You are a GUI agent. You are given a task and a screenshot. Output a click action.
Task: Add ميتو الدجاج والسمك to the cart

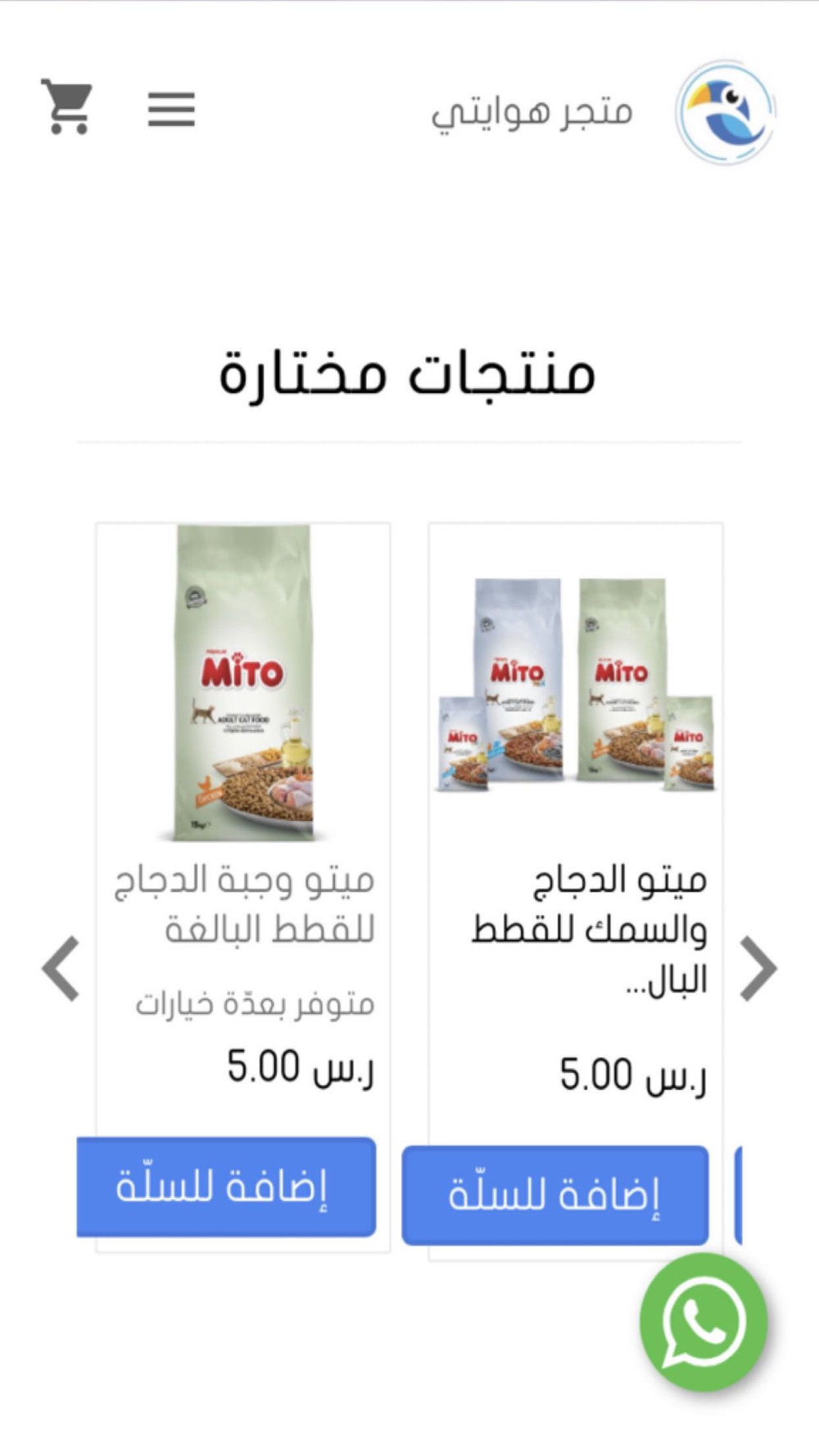pos(554,1196)
